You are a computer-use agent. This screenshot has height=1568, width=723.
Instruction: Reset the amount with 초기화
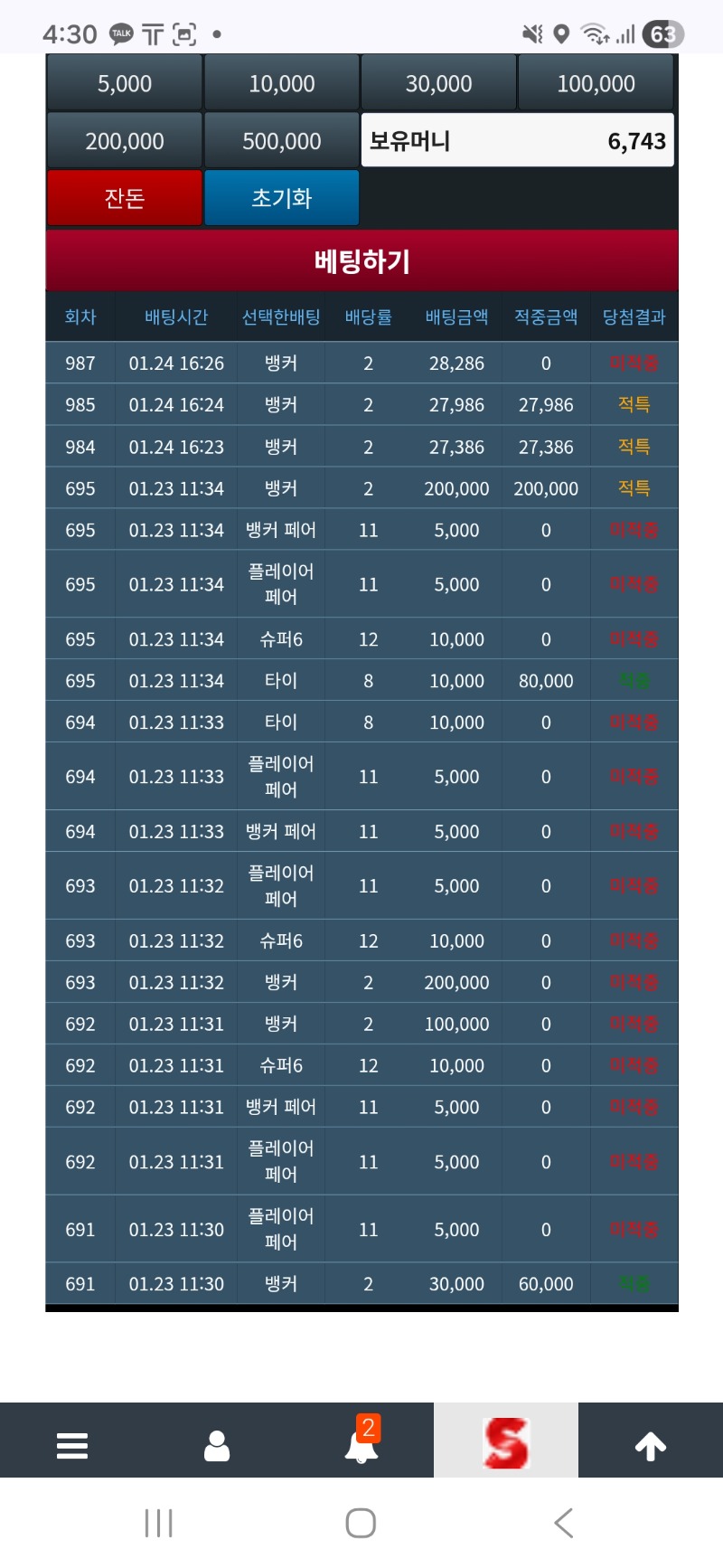[x=282, y=198]
